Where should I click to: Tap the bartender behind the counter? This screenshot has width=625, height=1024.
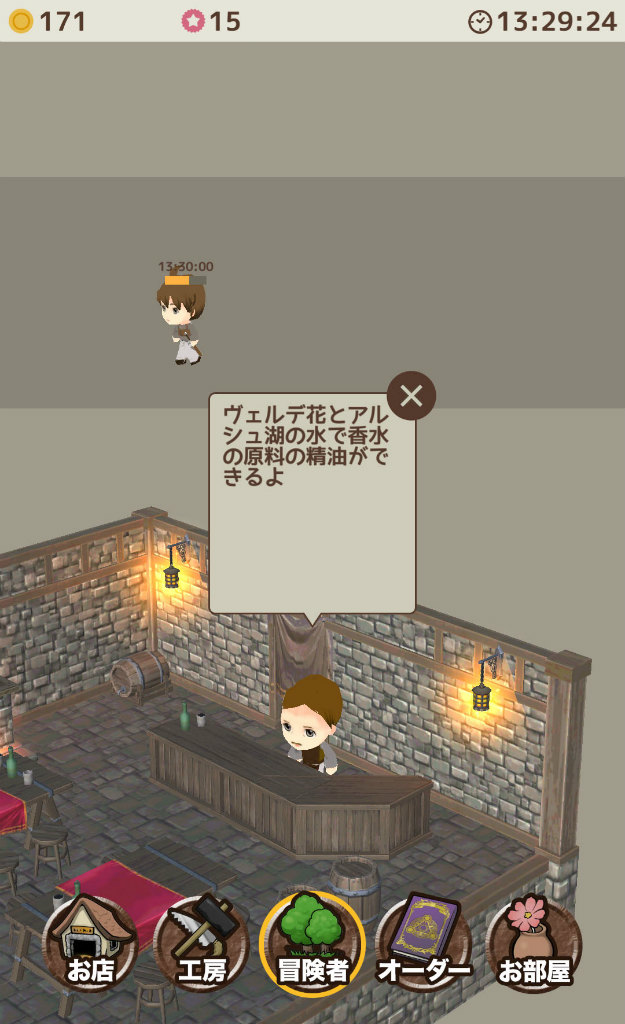pyautogui.click(x=312, y=724)
